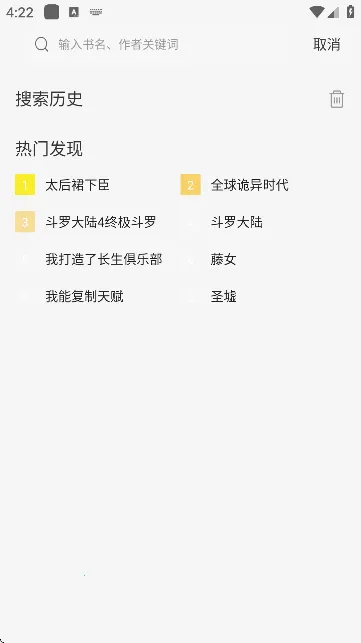Screen dimensions: 361x643
Task: Tap the book search input field
Action: (156, 44)
